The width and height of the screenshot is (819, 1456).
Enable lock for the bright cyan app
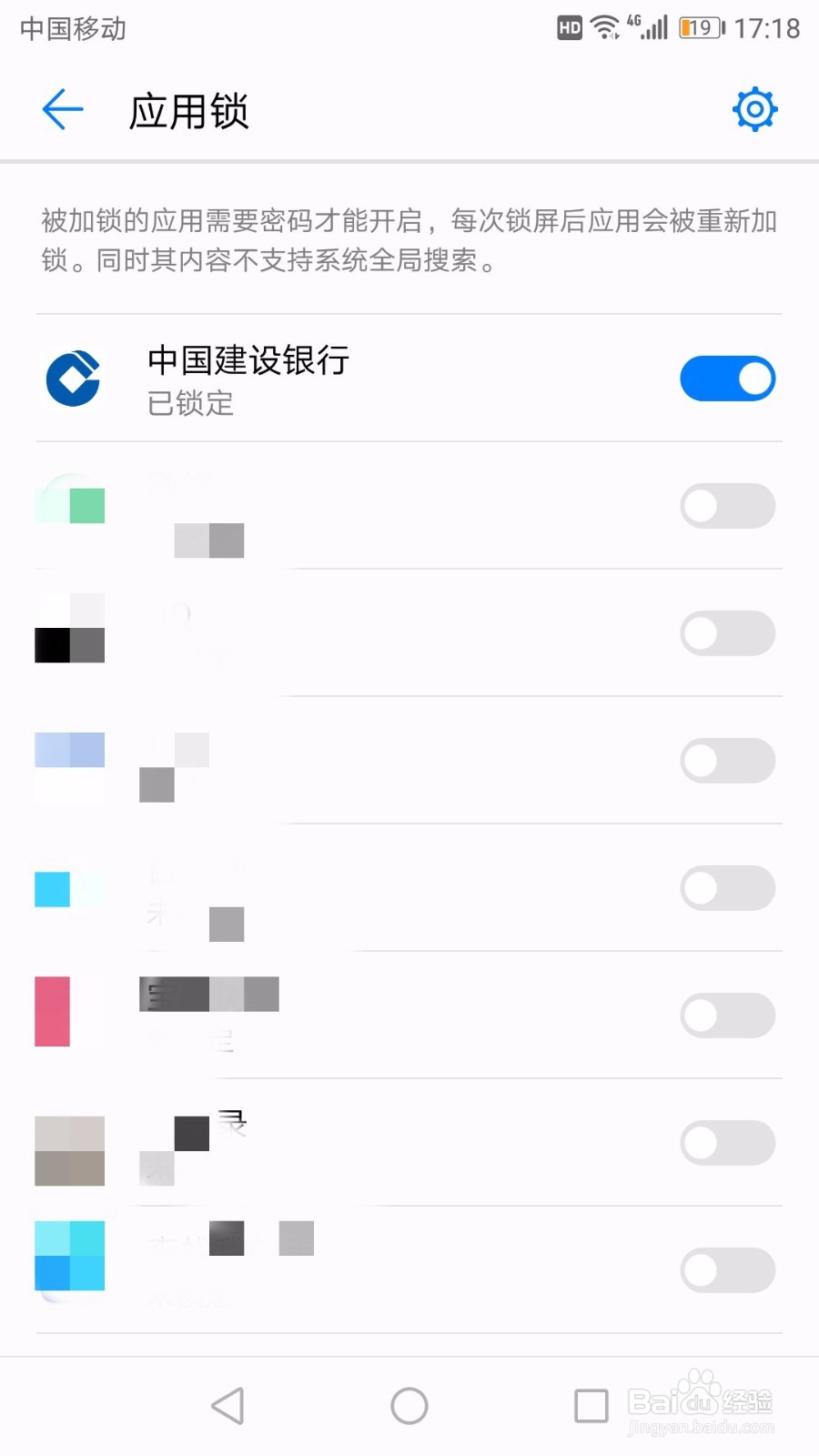[x=727, y=888]
